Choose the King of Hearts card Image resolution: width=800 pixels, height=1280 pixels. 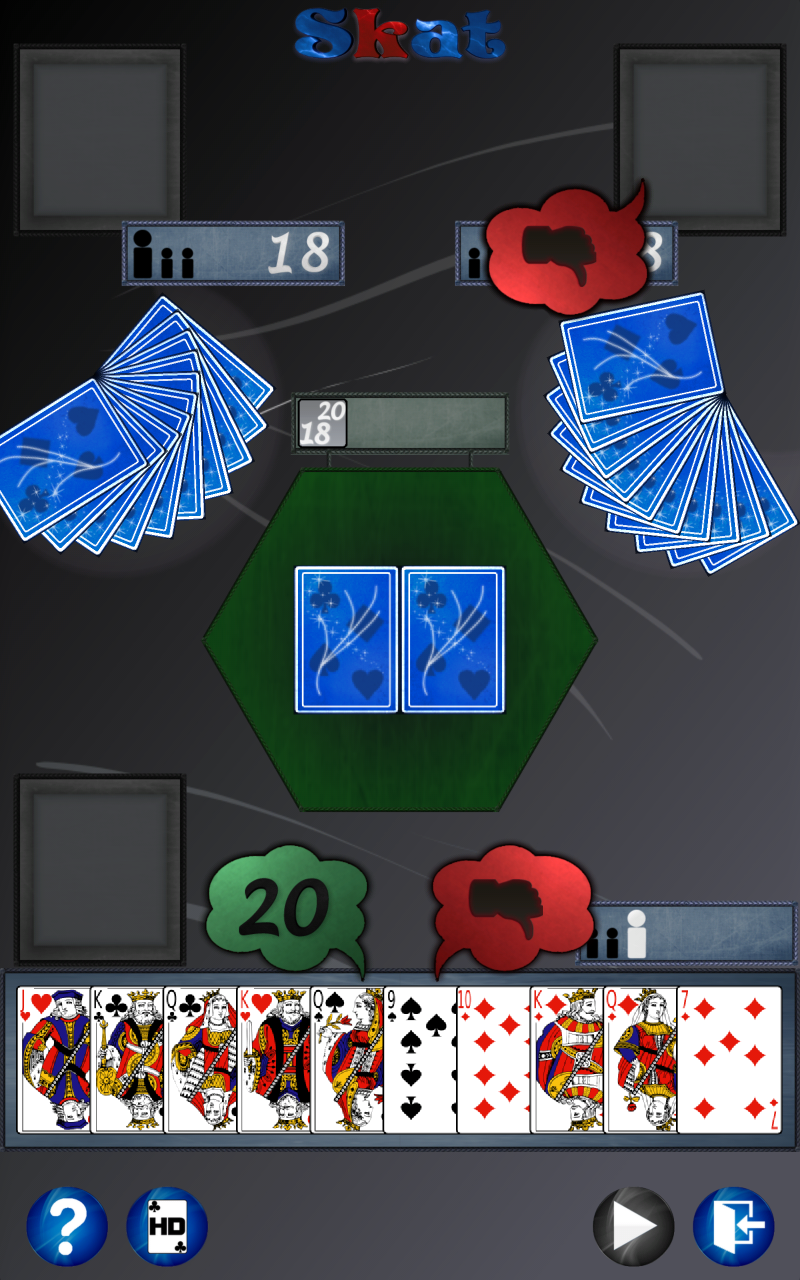click(x=273, y=1060)
